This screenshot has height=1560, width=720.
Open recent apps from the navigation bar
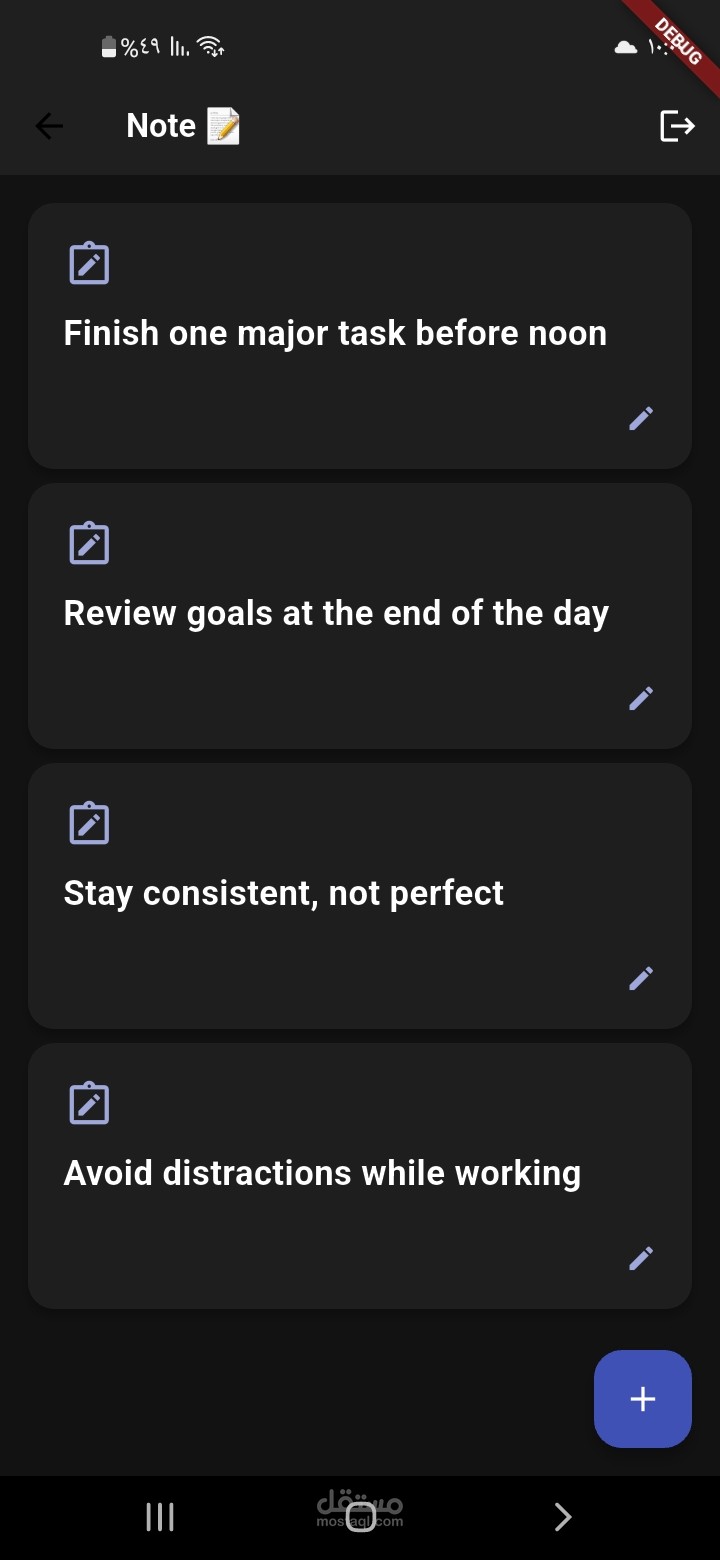click(160, 1517)
